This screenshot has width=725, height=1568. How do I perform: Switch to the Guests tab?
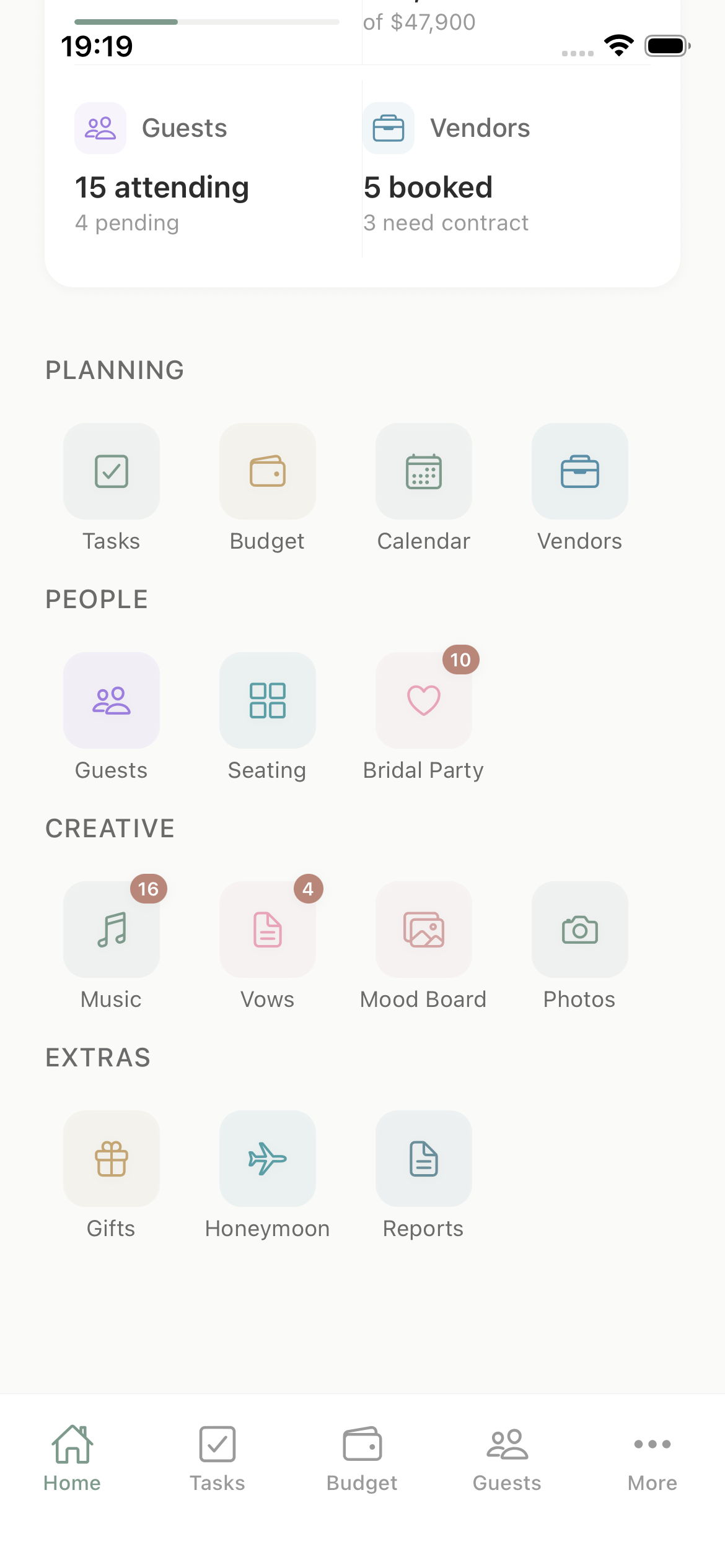point(507,1461)
